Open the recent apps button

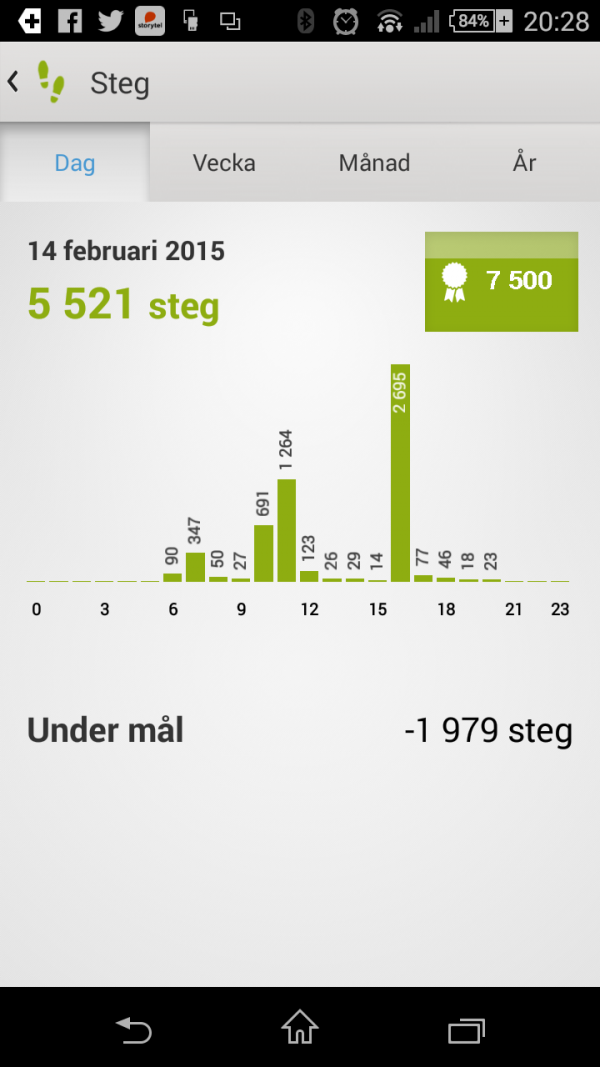click(467, 1030)
